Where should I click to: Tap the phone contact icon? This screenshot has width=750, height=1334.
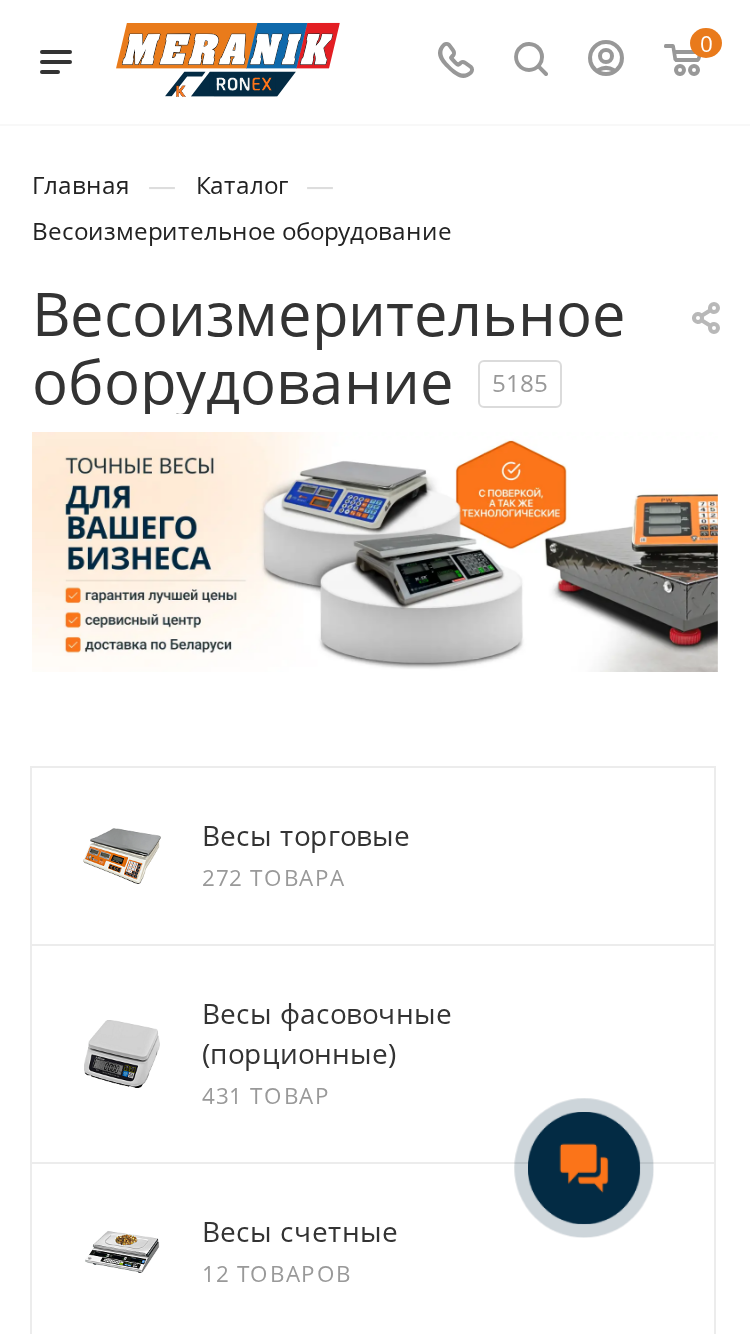pos(456,60)
